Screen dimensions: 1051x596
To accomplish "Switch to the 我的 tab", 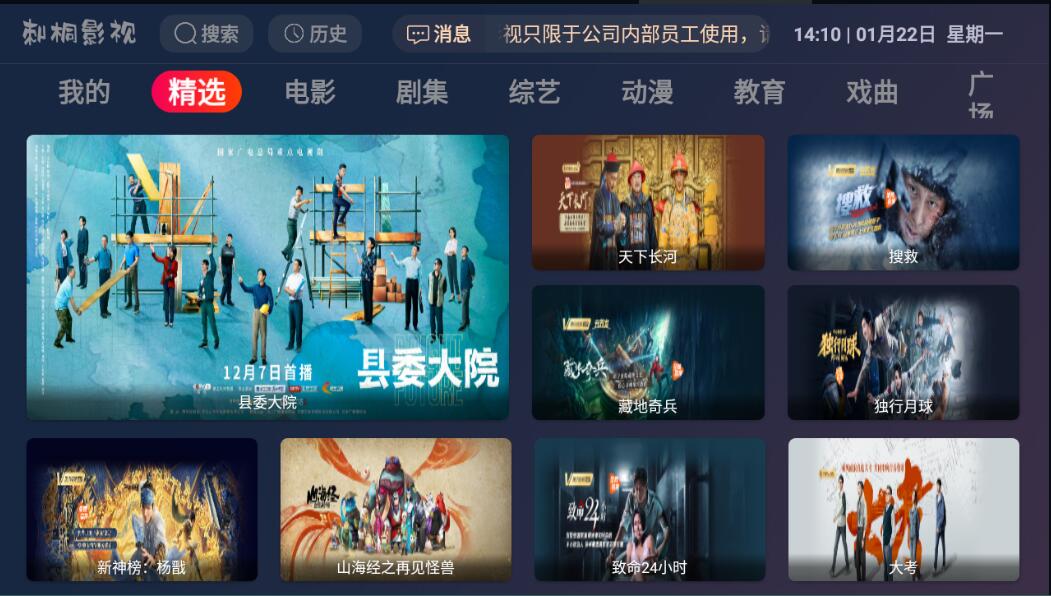I will coord(84,92).
